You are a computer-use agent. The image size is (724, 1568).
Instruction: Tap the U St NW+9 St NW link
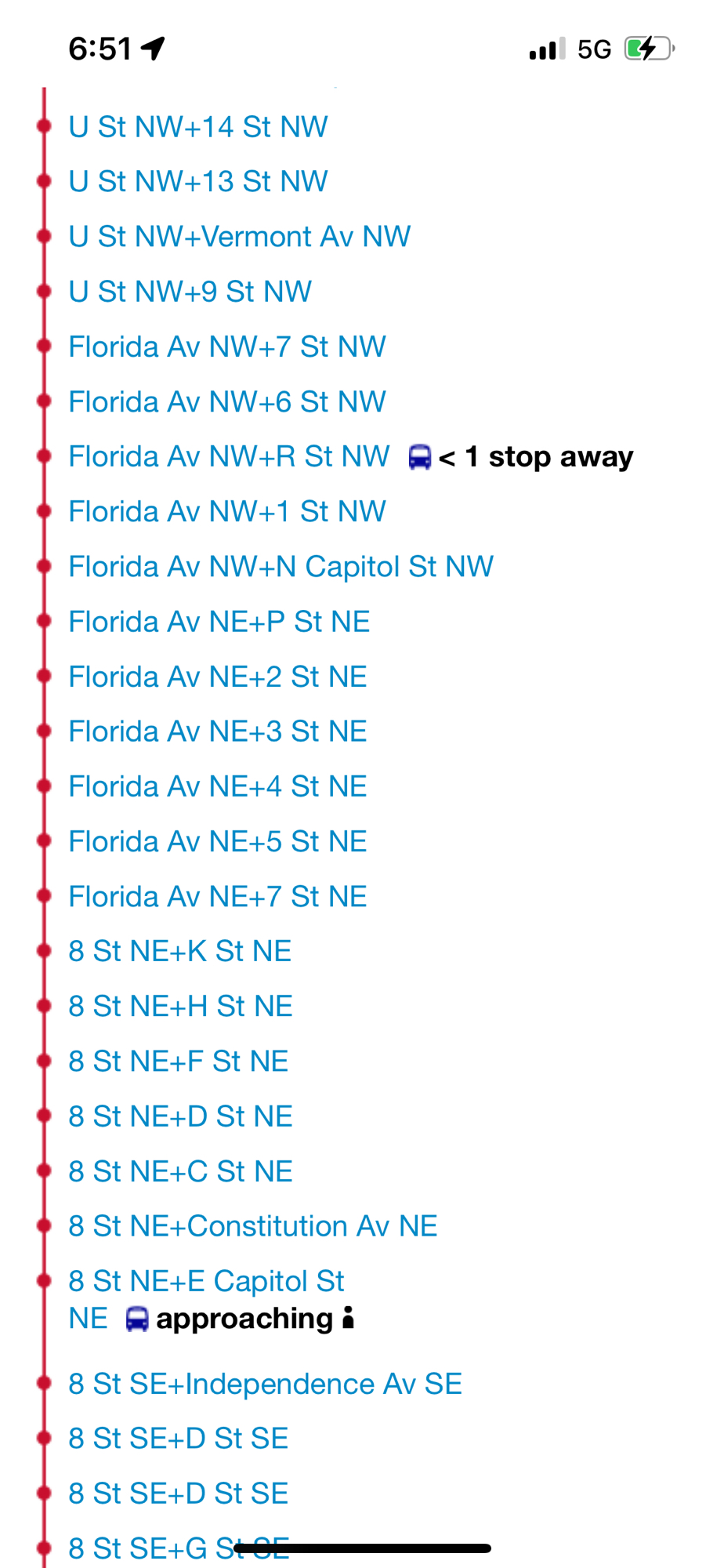190,292
